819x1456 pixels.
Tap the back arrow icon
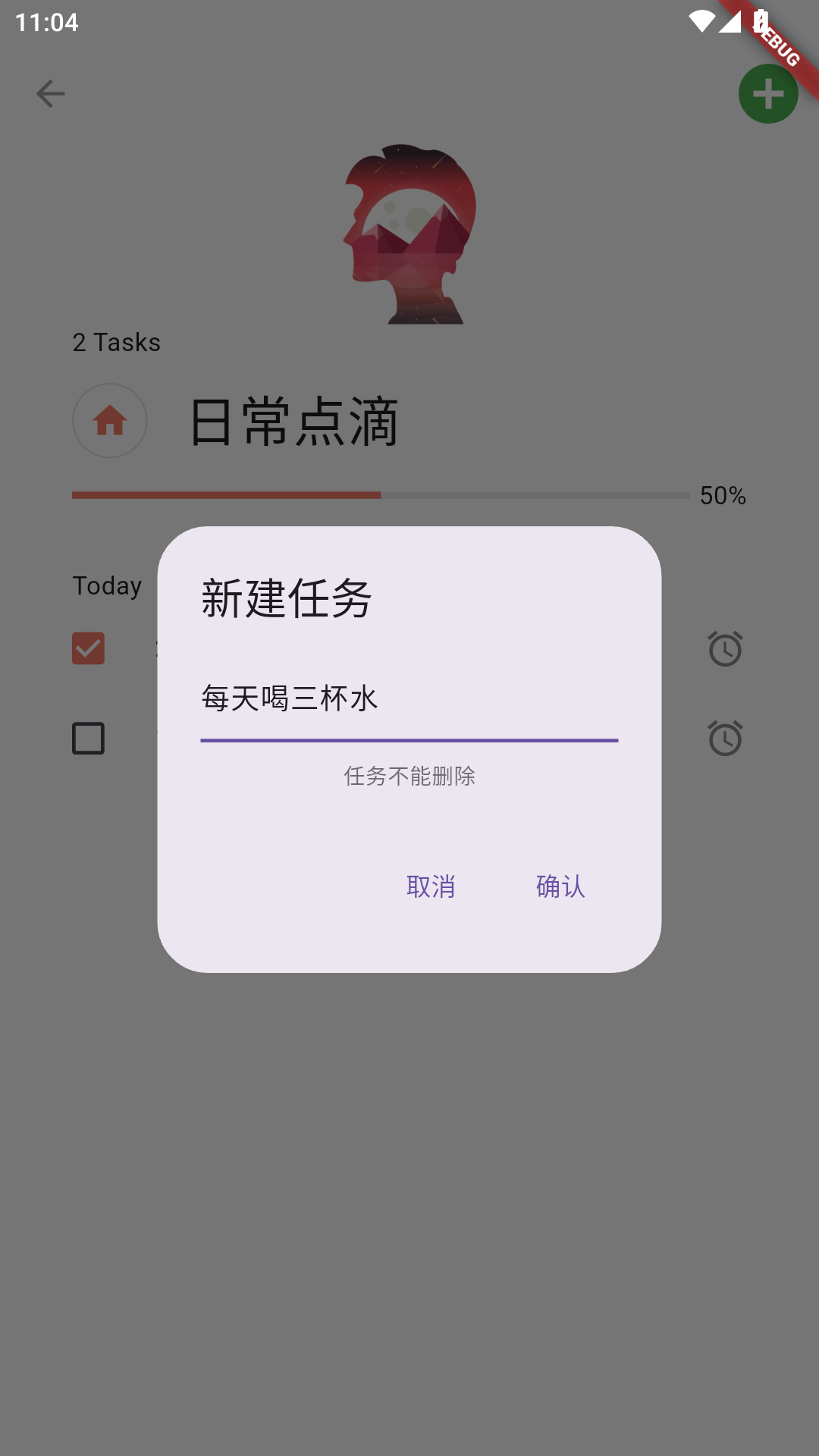[49, 93]
